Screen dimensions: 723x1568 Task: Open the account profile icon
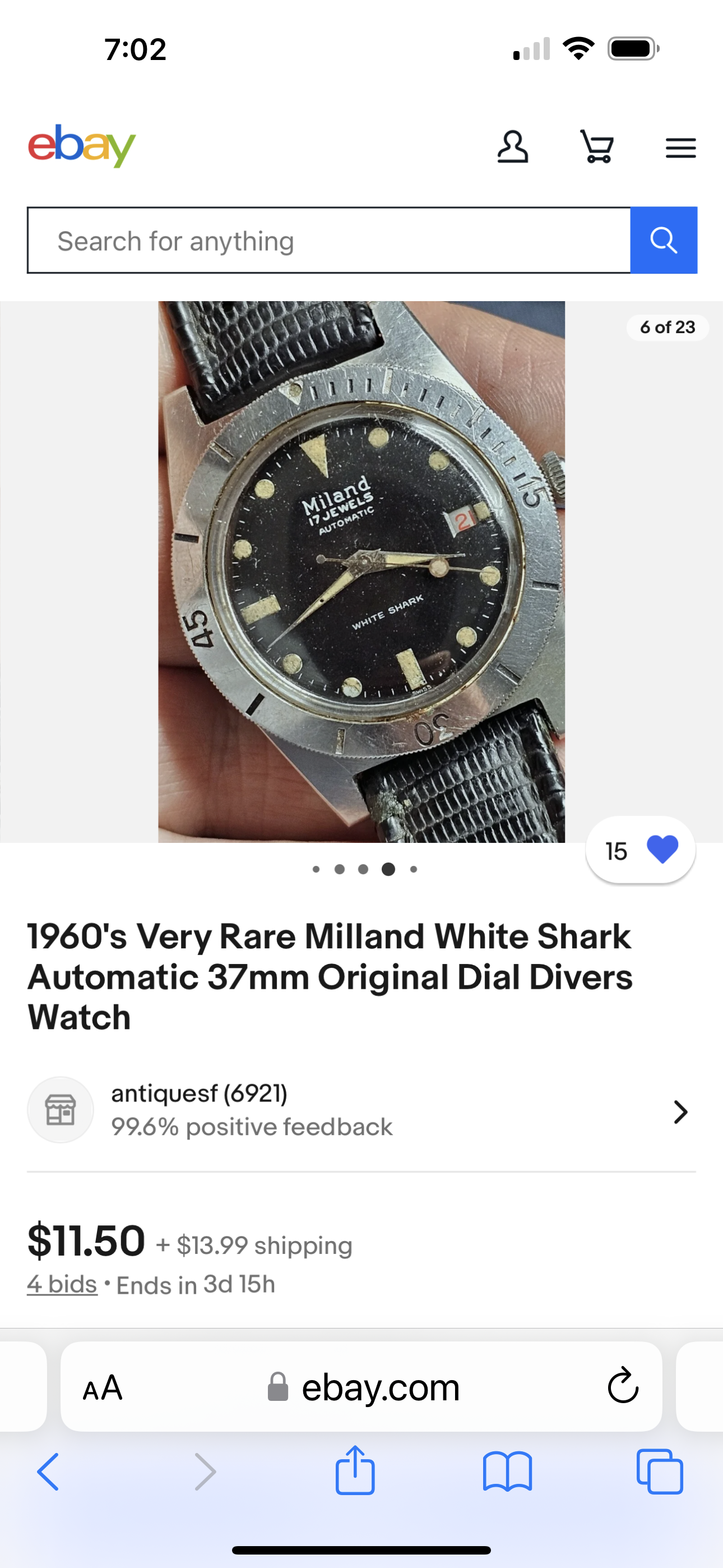pyautogui.click(x=512, y=147)
